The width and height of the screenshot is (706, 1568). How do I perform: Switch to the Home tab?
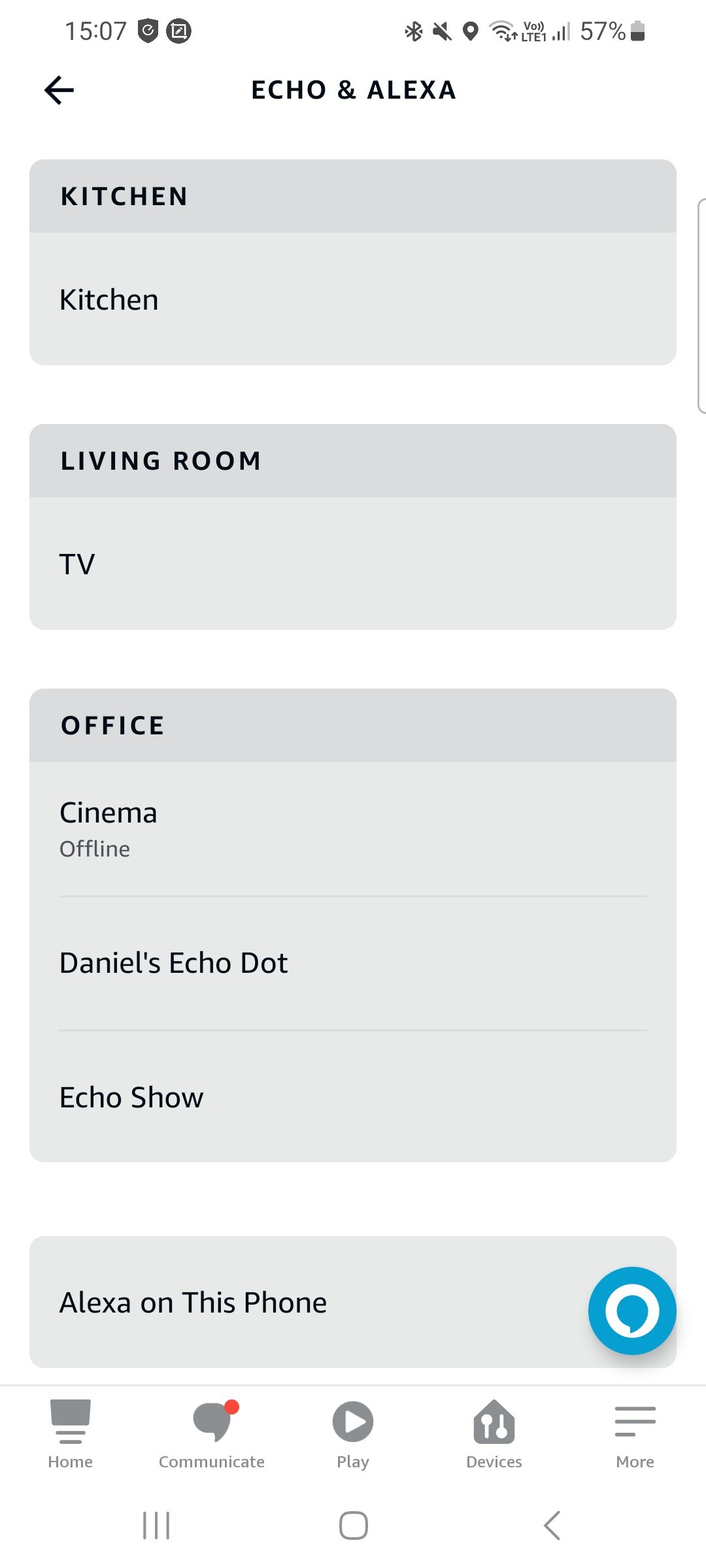click(71, 1434)
